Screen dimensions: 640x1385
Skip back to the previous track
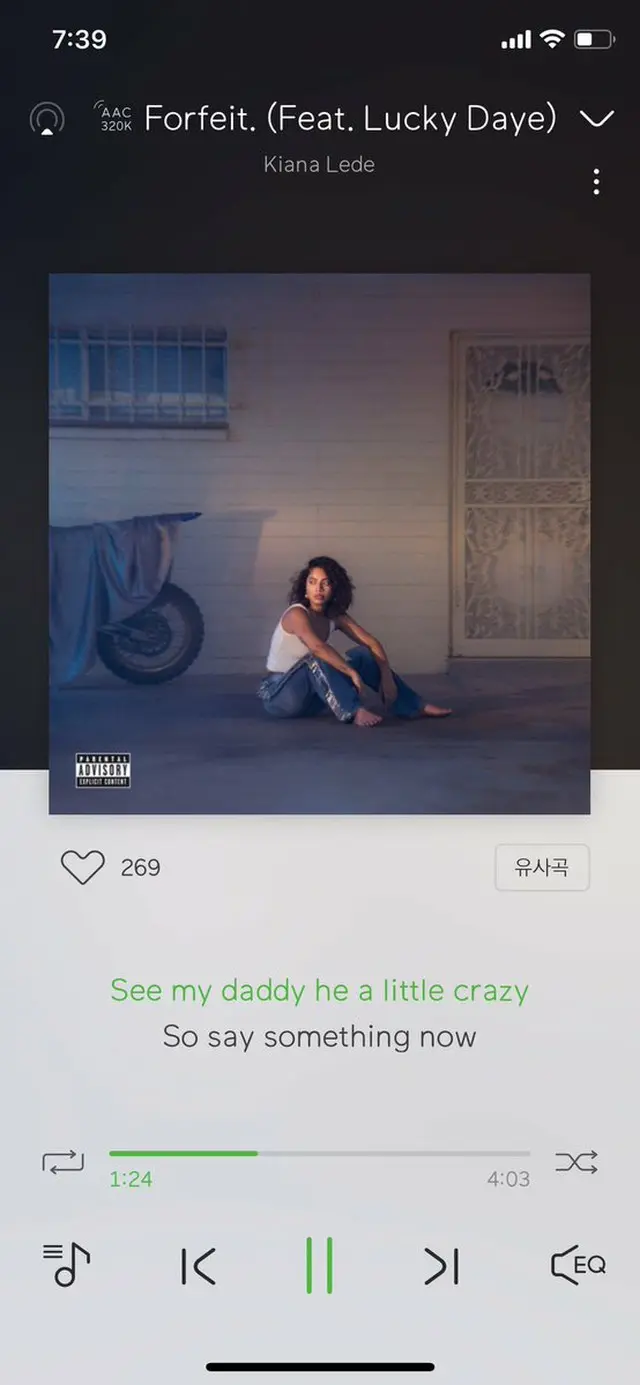(198, 1266)
